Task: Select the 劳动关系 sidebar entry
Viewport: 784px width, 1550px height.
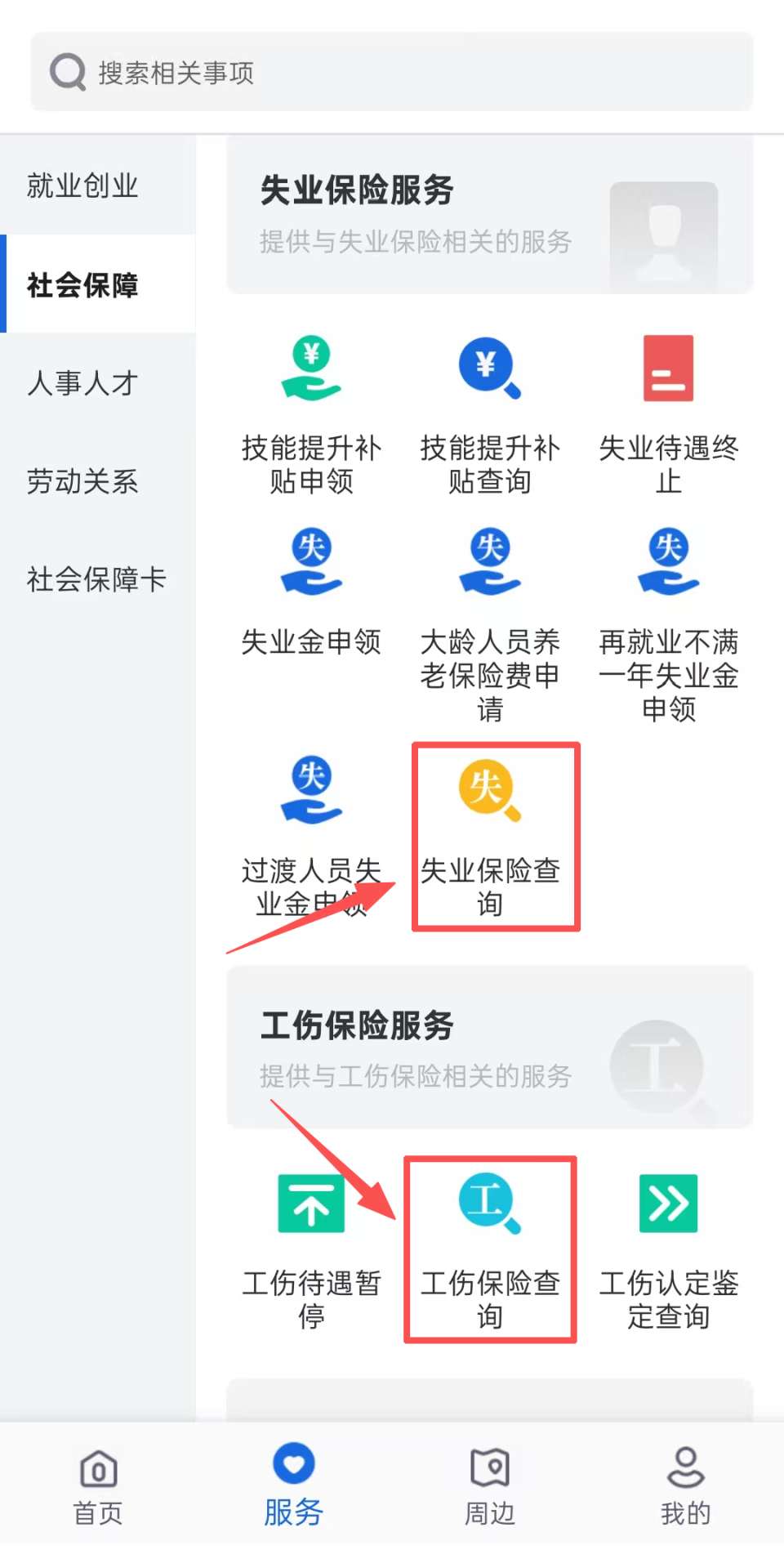Action: tap(82, 482)
